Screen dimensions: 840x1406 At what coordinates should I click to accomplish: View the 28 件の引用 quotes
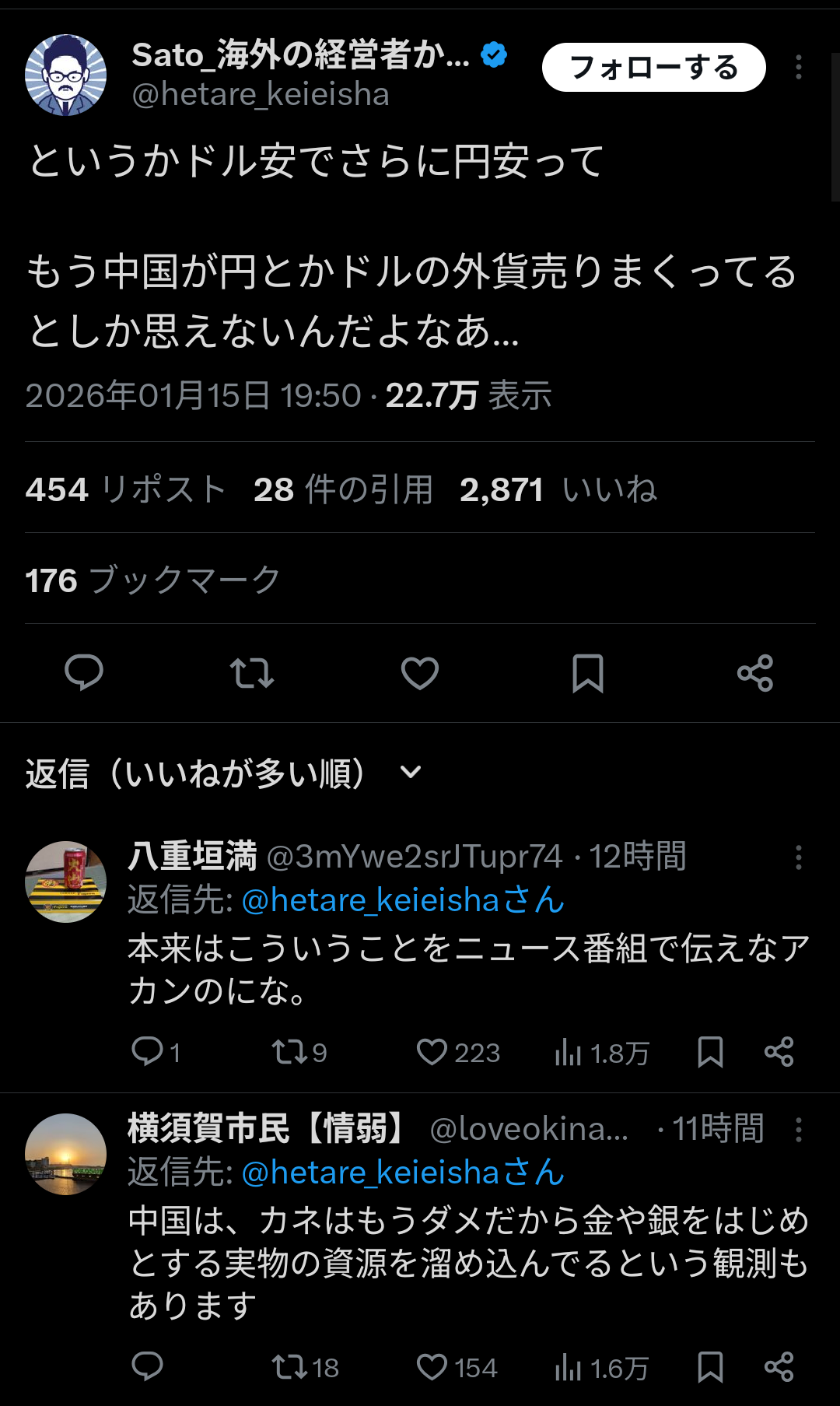[x=343, y=489]
